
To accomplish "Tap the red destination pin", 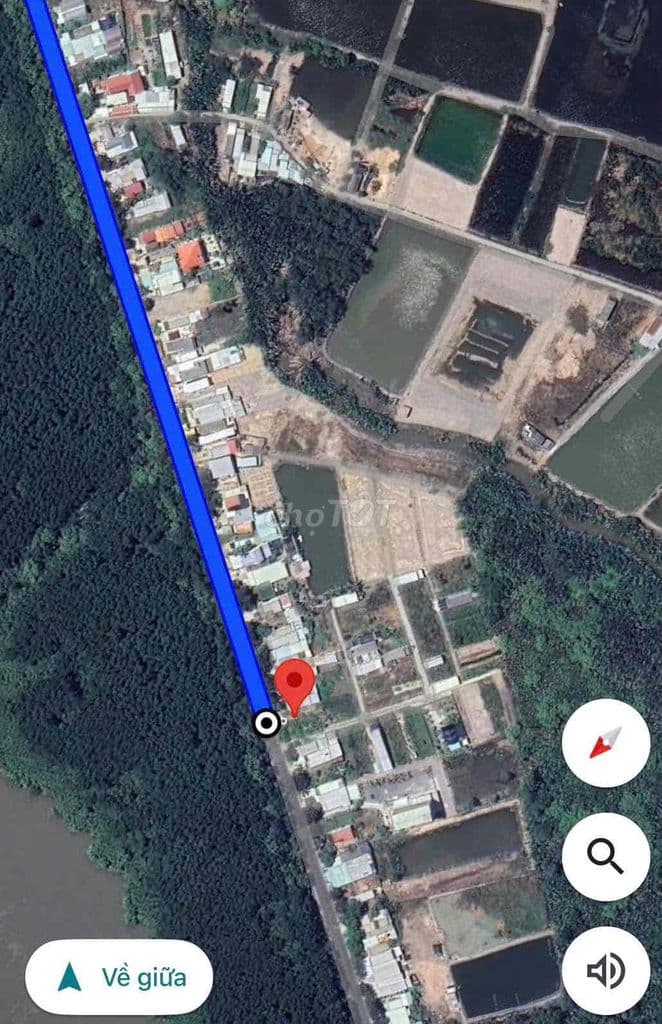I will tap(294, 685).
